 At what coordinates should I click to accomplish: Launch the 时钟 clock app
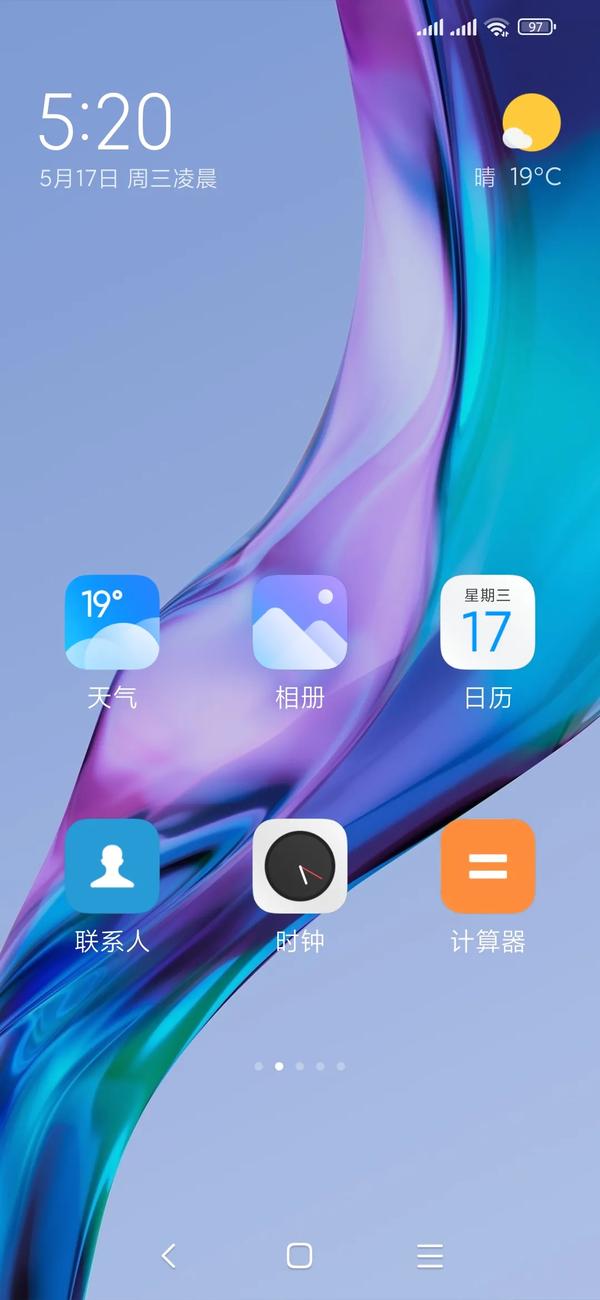(300, 866)
